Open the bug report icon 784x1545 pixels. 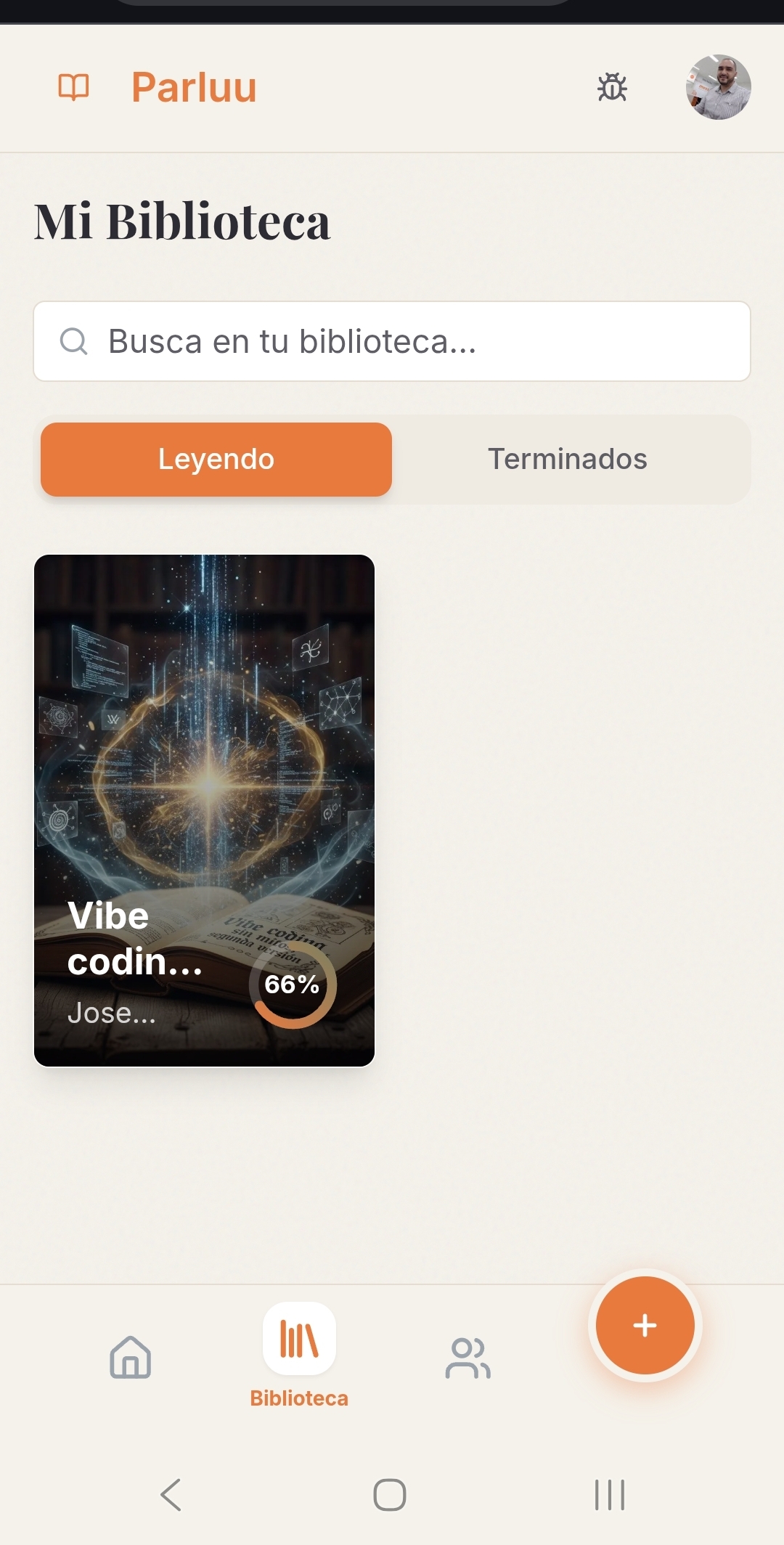pos(612,87)
